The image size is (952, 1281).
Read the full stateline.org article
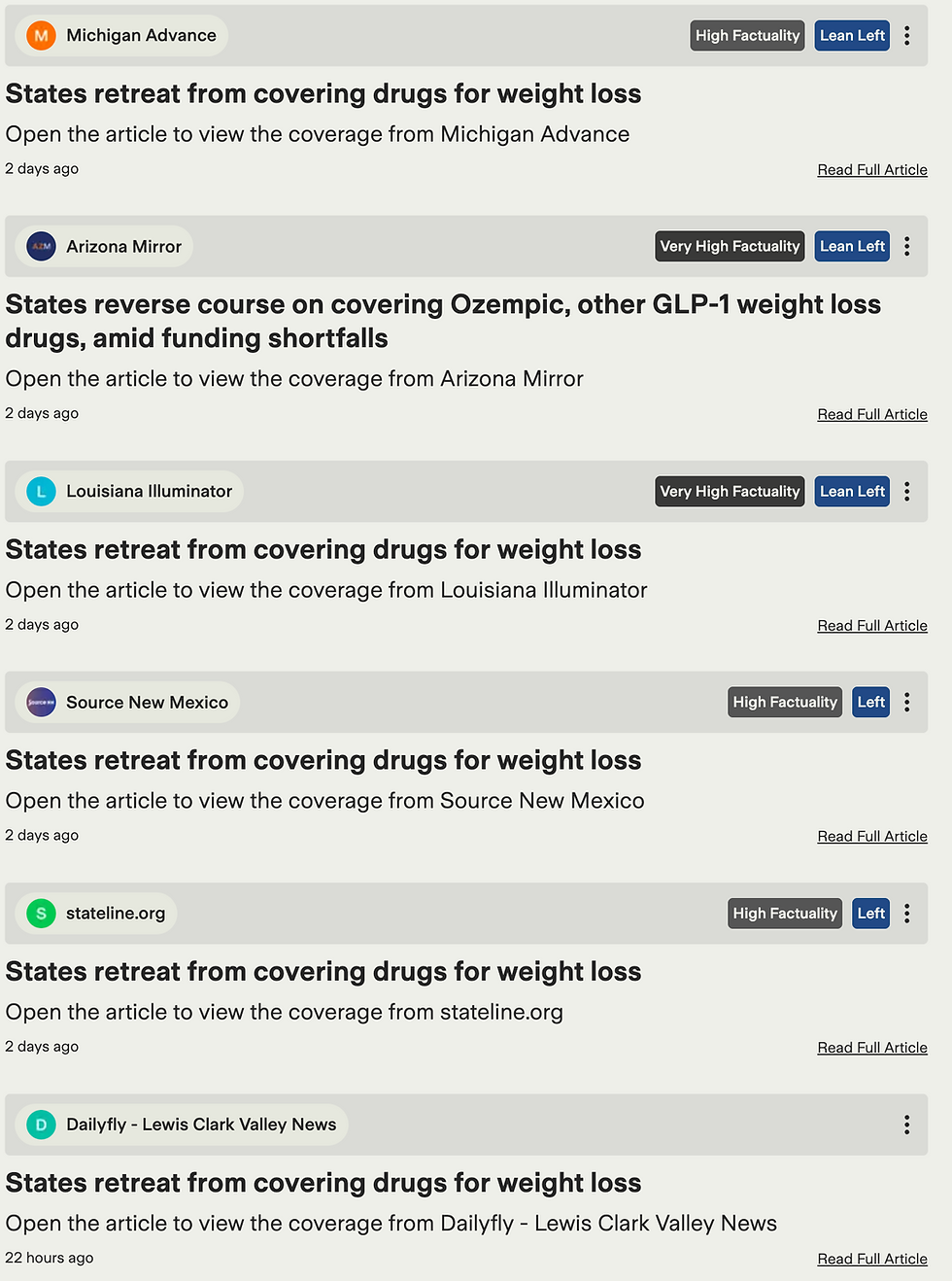pyautogui.click(x=871, y=1048)
